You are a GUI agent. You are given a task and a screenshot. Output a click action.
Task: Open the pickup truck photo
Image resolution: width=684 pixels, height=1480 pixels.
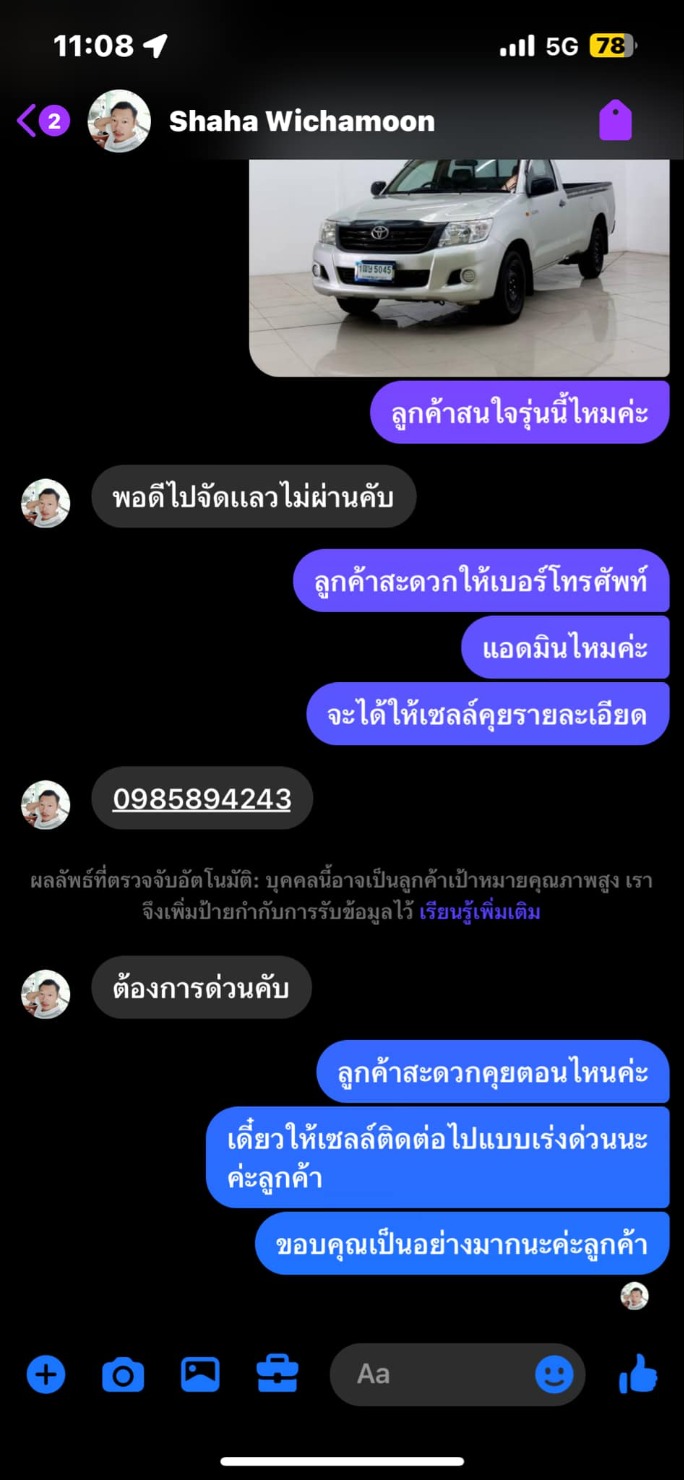coord(458,265)
